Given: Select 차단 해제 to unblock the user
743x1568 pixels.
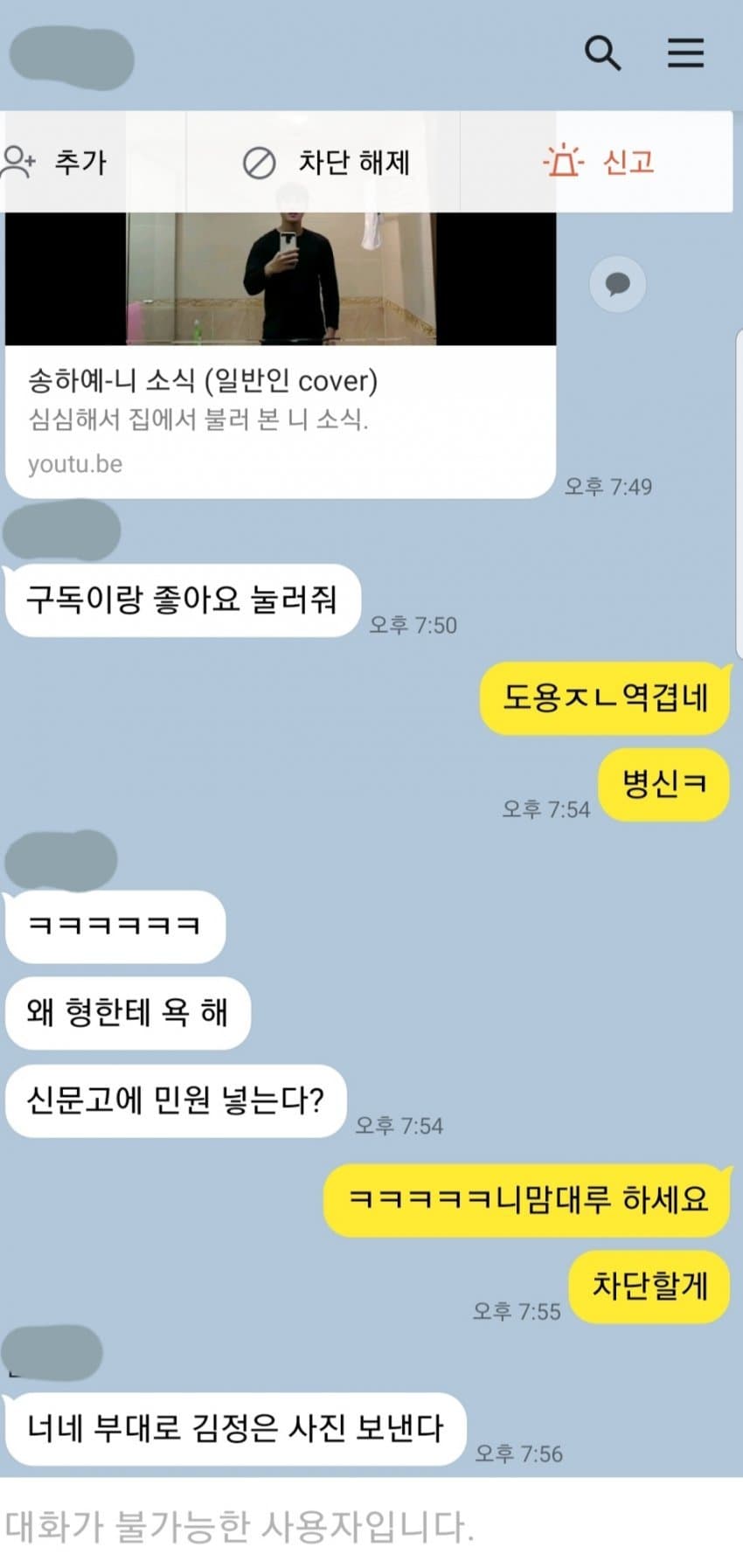Looking at the screenshot, I should (x=326, y=163).
